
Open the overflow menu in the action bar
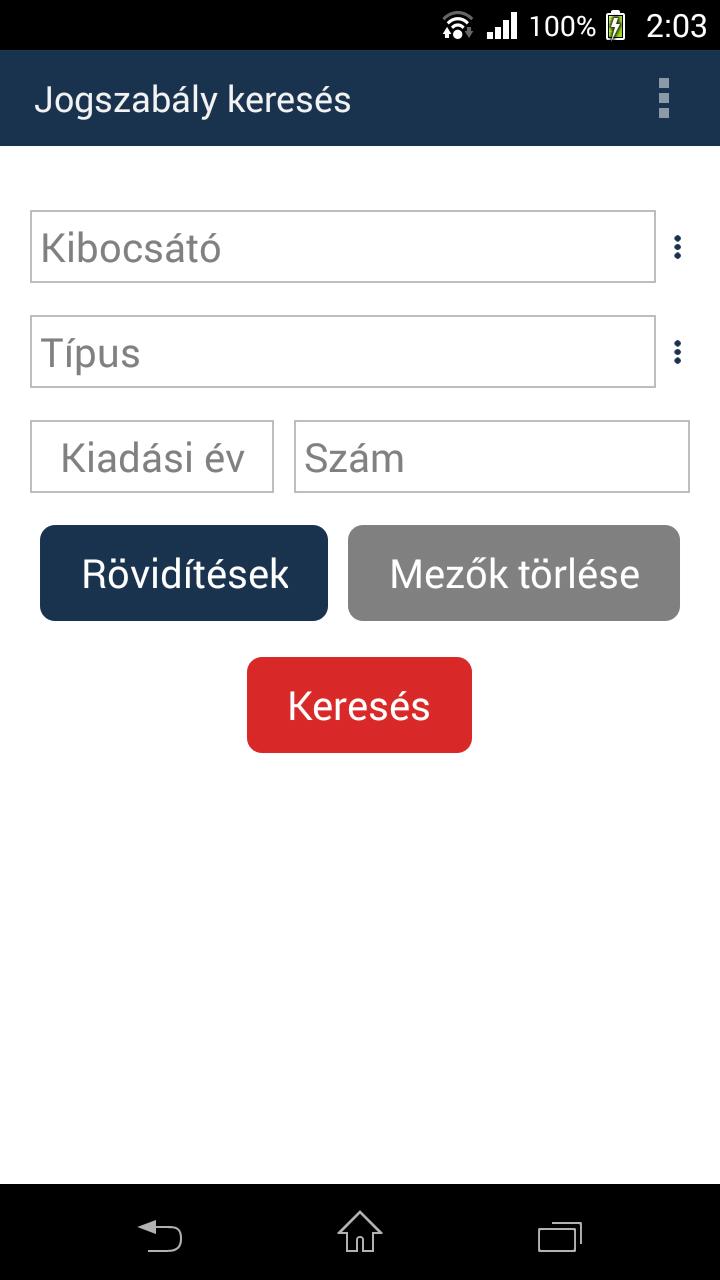664,97
